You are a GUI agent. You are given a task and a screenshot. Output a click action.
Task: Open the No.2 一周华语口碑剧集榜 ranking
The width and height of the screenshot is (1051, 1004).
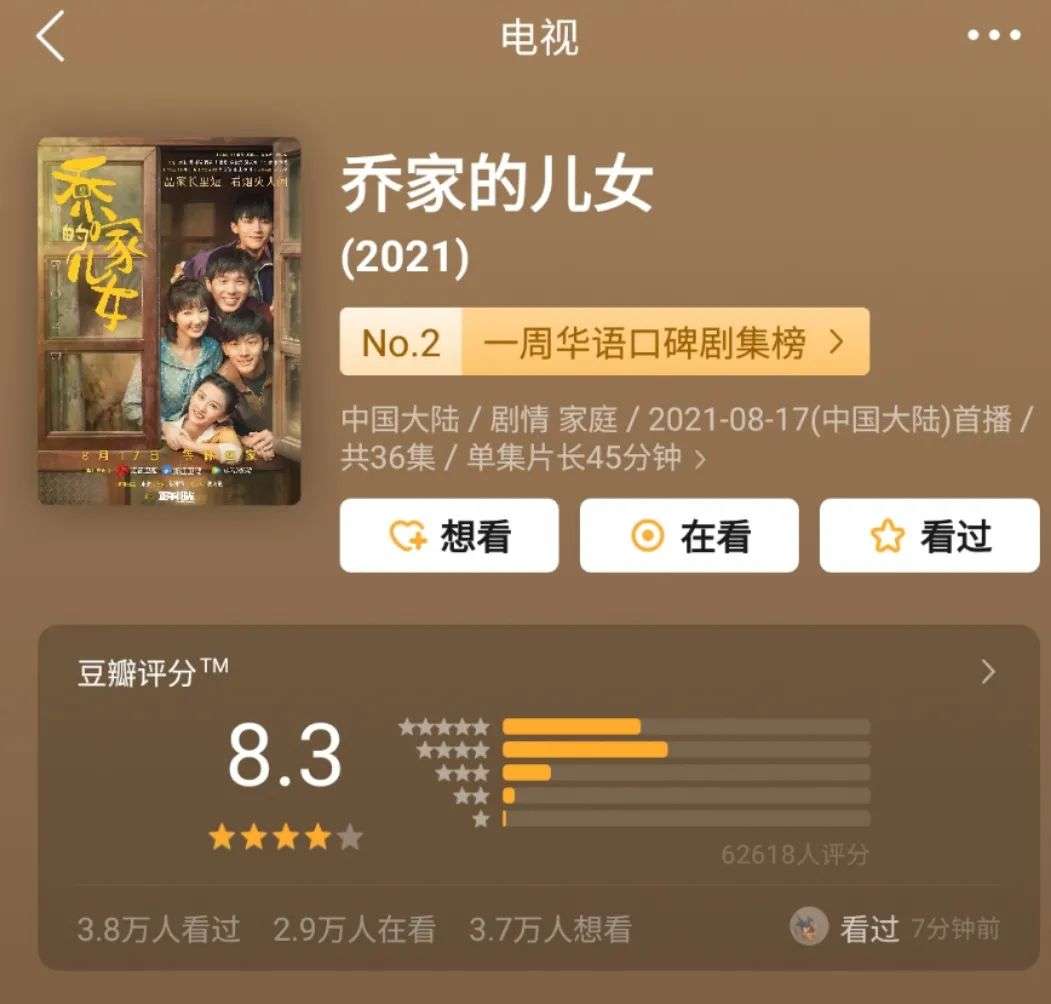click(x=604, y=342)
